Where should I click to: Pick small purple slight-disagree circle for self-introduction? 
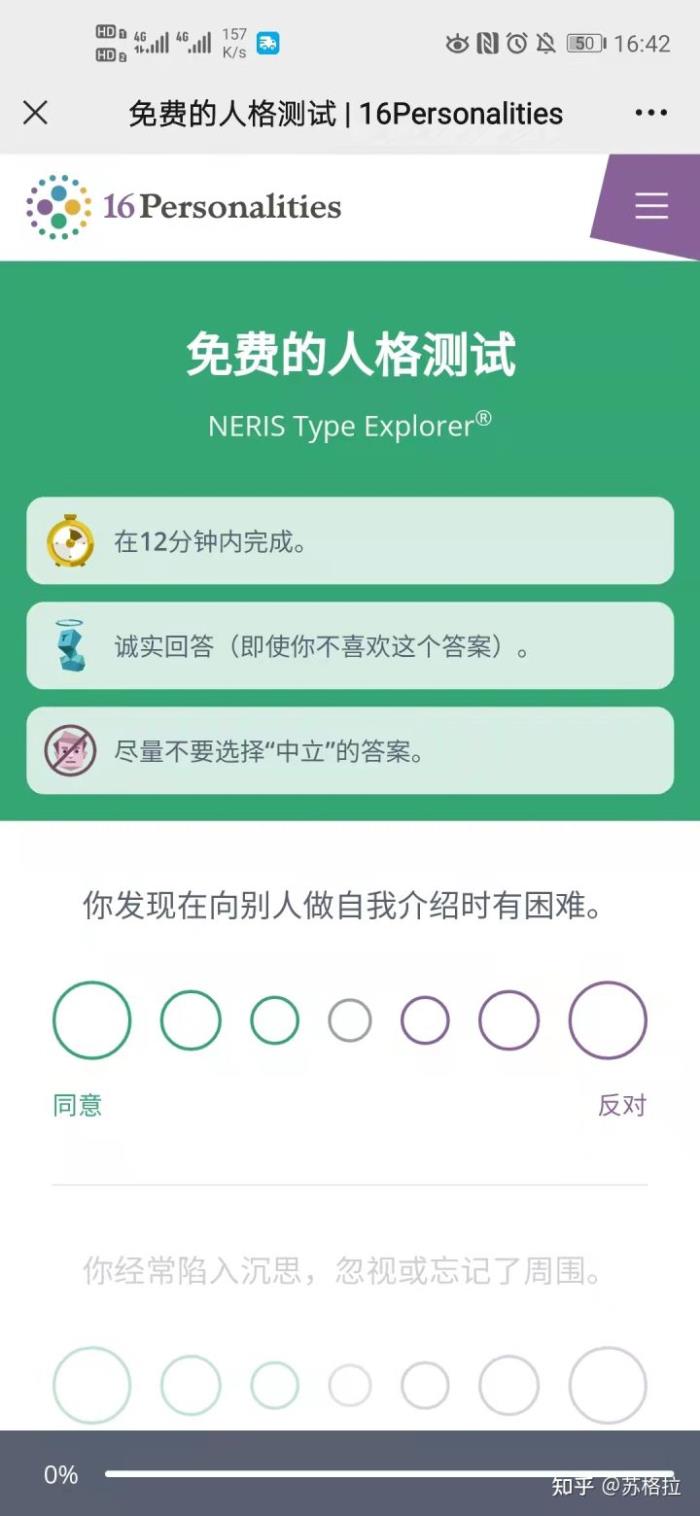[425, 1020]
